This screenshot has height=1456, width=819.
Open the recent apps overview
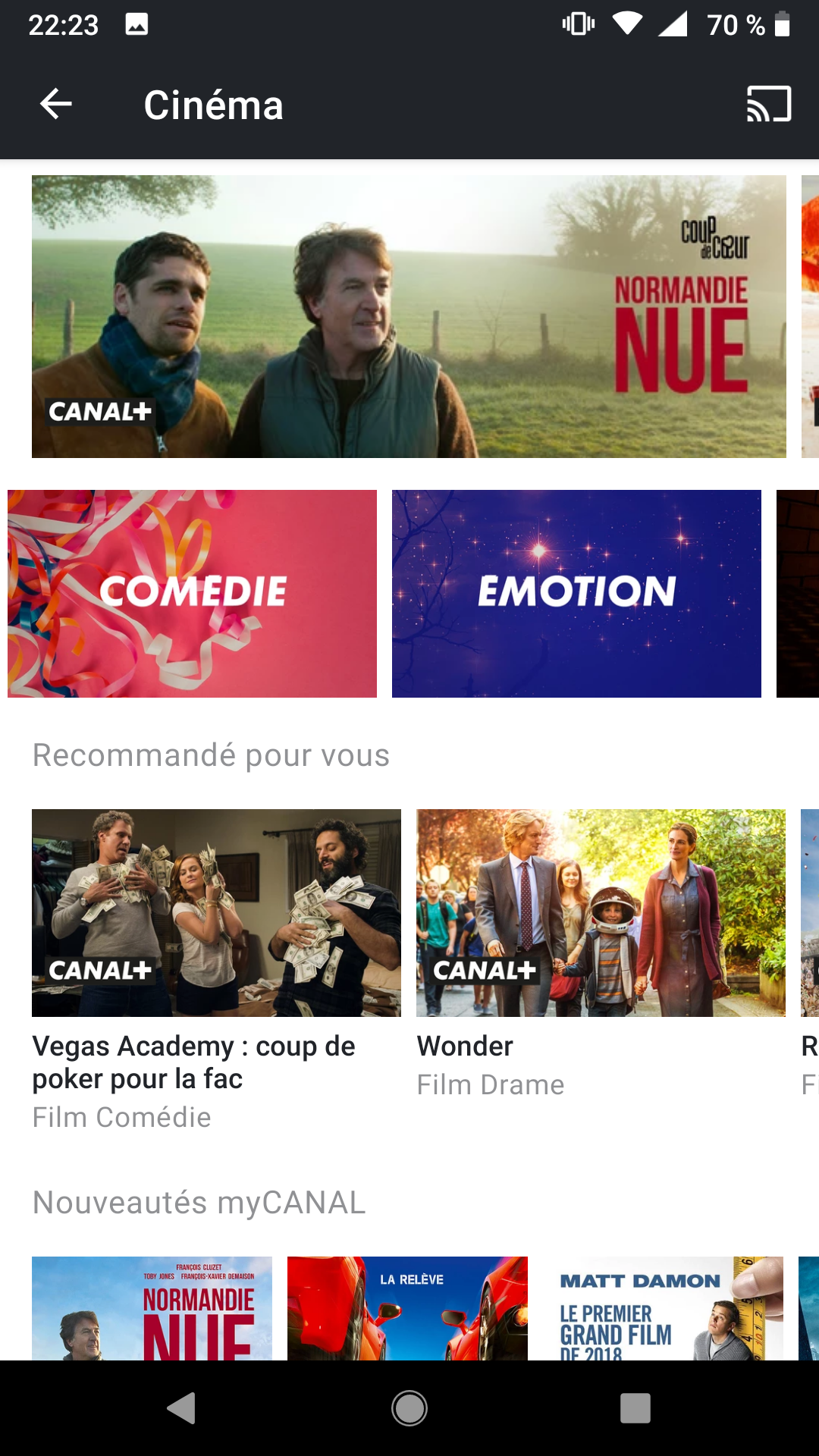pyautogui.click(x=635, y=1408)
